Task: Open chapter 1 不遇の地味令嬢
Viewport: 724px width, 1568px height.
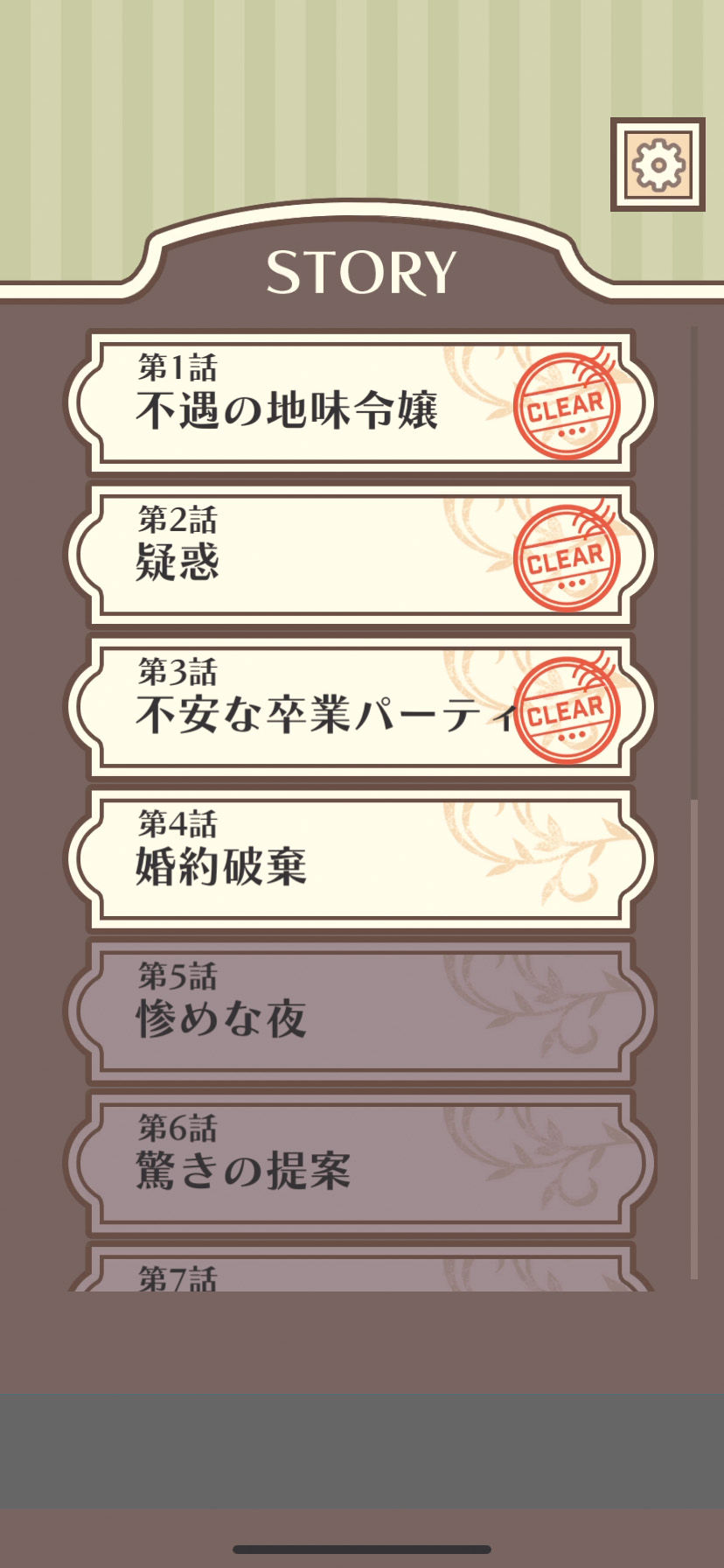Action: [360, 402]
